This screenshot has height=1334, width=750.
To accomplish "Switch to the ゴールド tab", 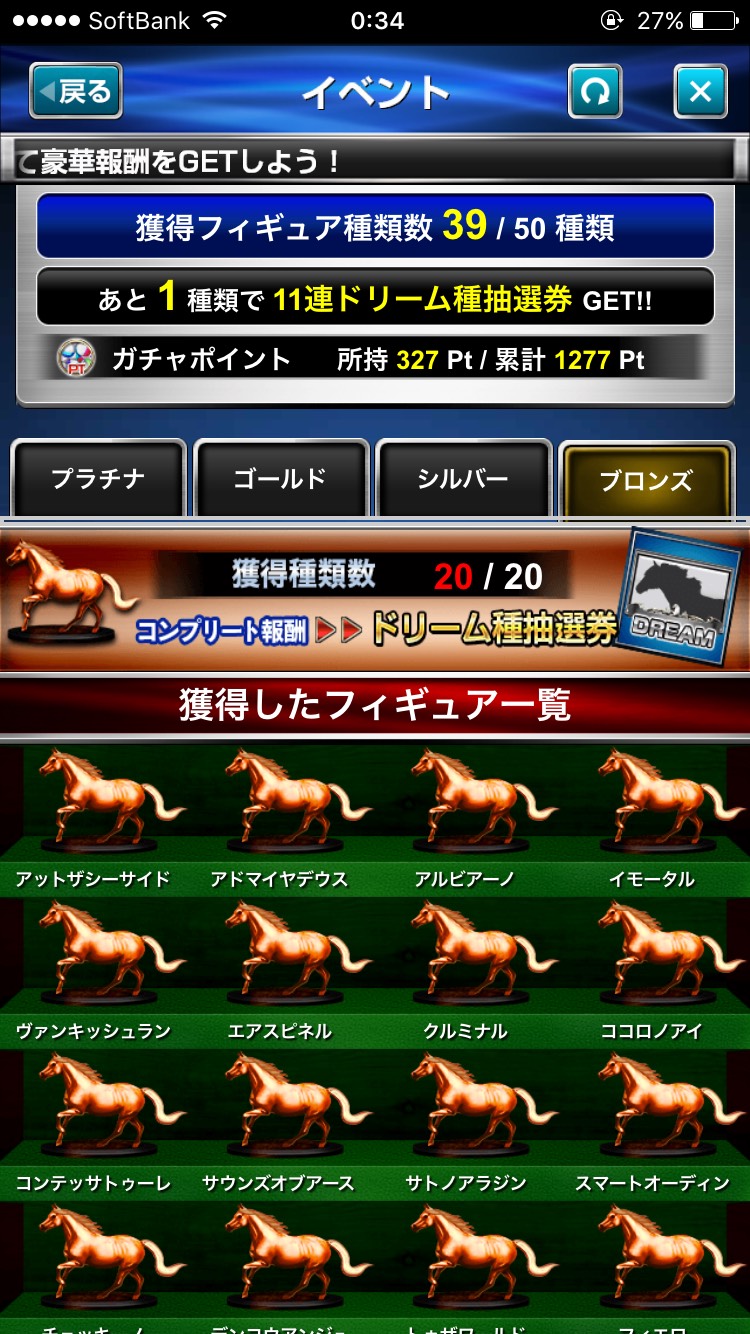I will click(280, 479).
